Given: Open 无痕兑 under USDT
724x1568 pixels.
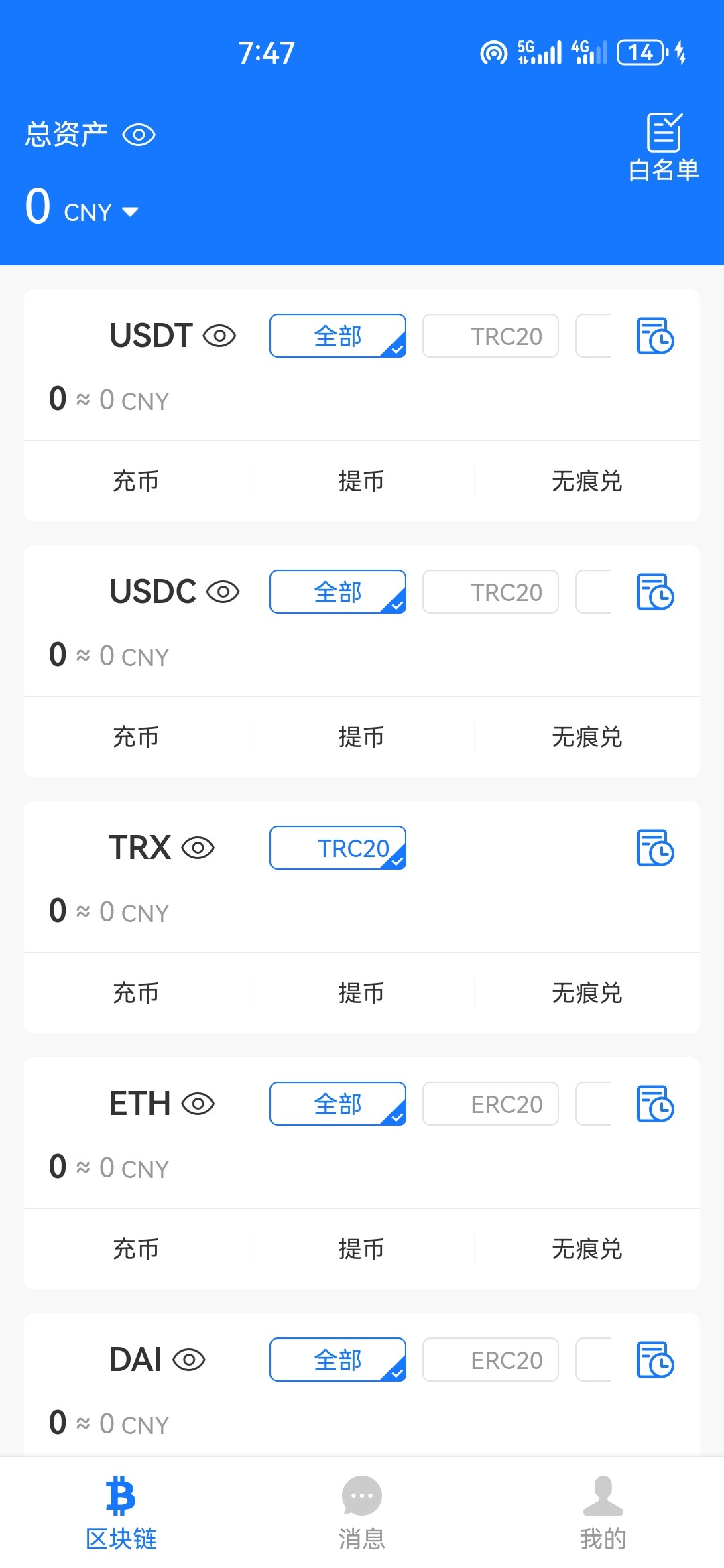Looking at the screenshot, I should point(587,481).
